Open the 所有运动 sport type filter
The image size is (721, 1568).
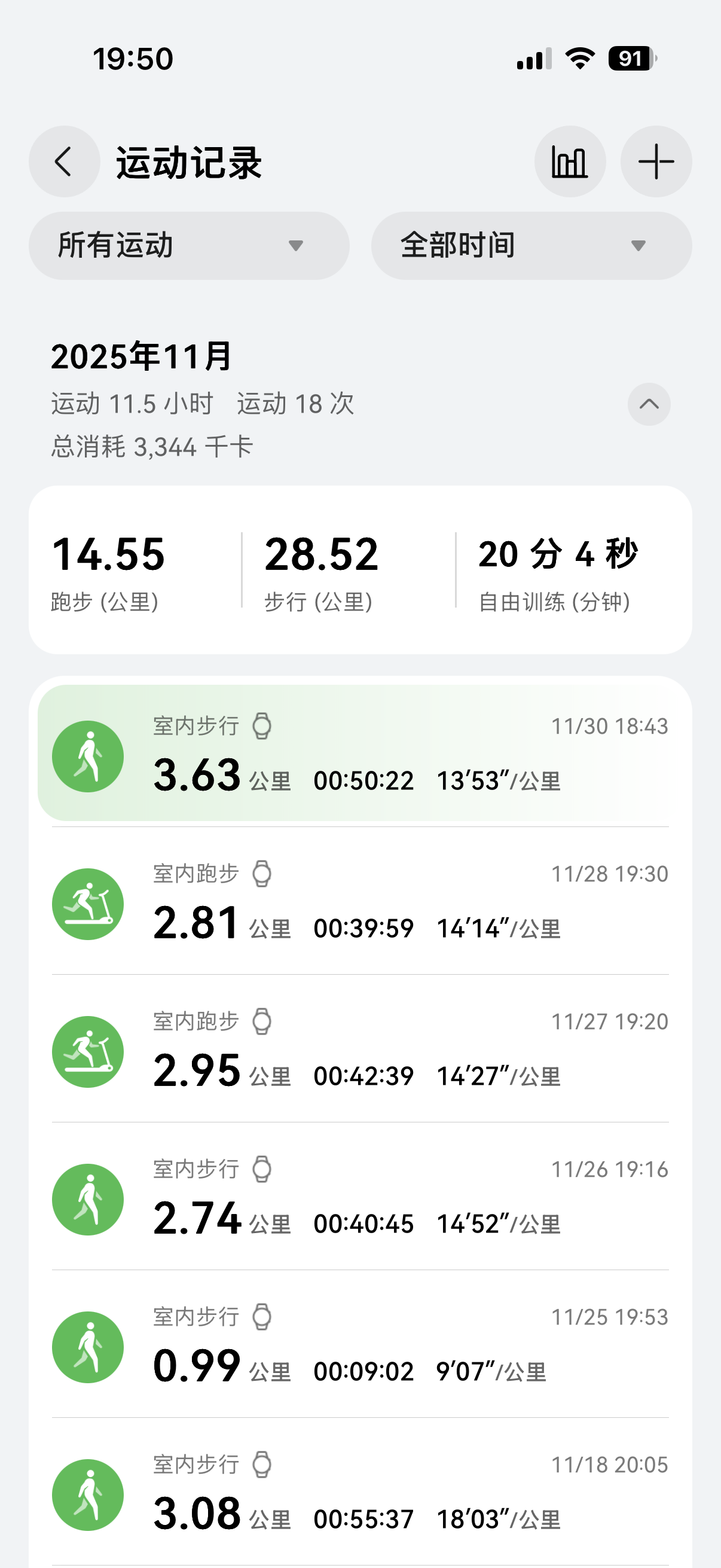tap(188, 246)
